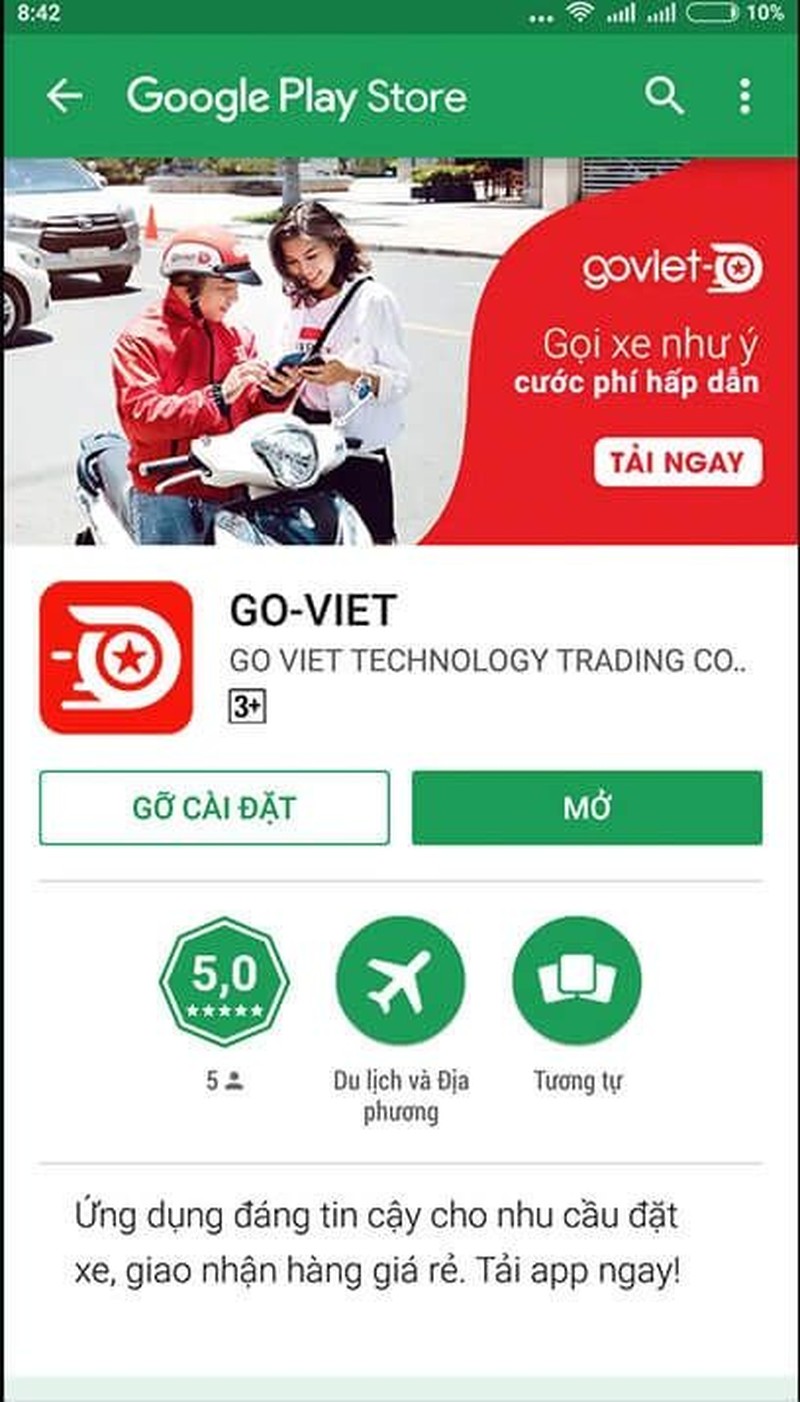The height and width of the screenshot is (1402, 800).
Task: Open the three-dot overflow menu
Action: pyautogui.click(x=744, y=96)
